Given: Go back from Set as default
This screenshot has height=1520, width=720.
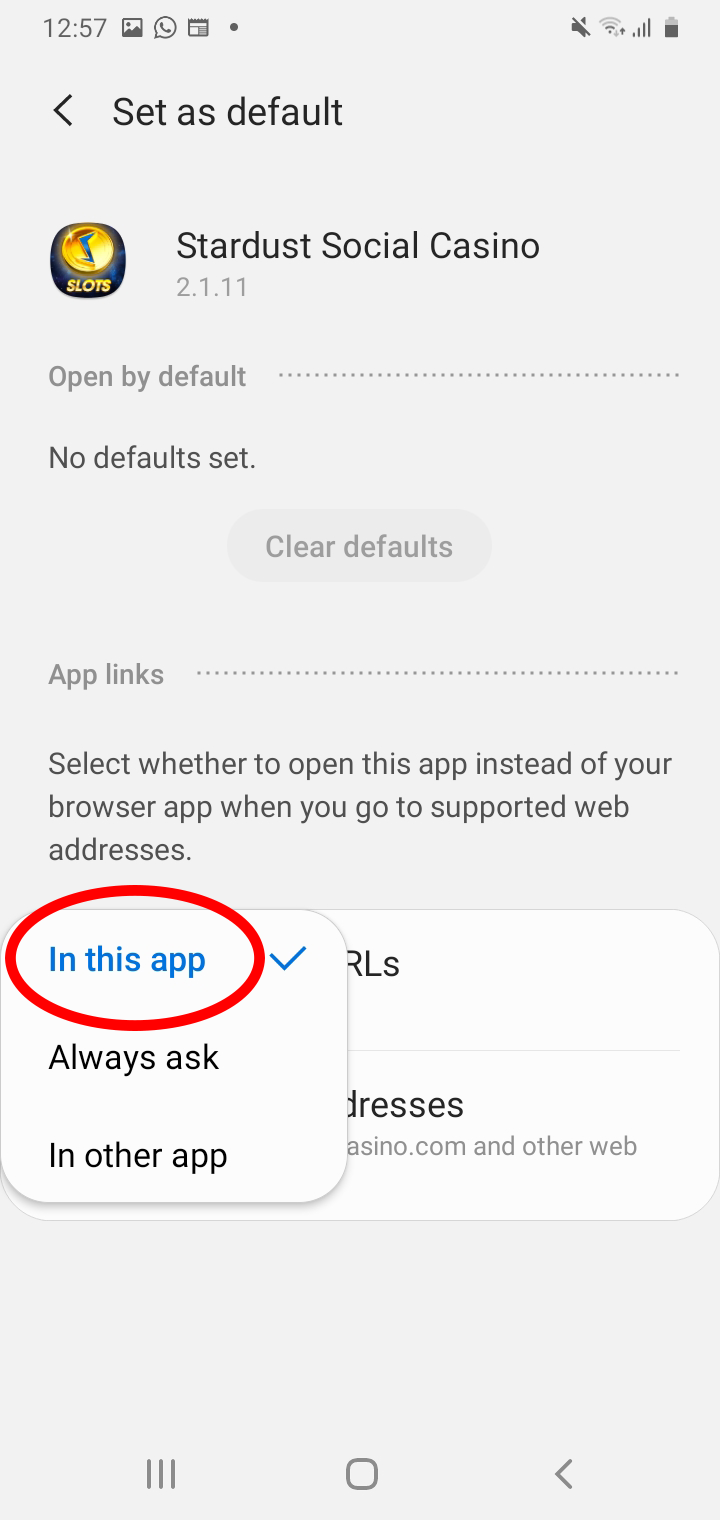Looking at the screenshot, I should [x=63, y=111].
